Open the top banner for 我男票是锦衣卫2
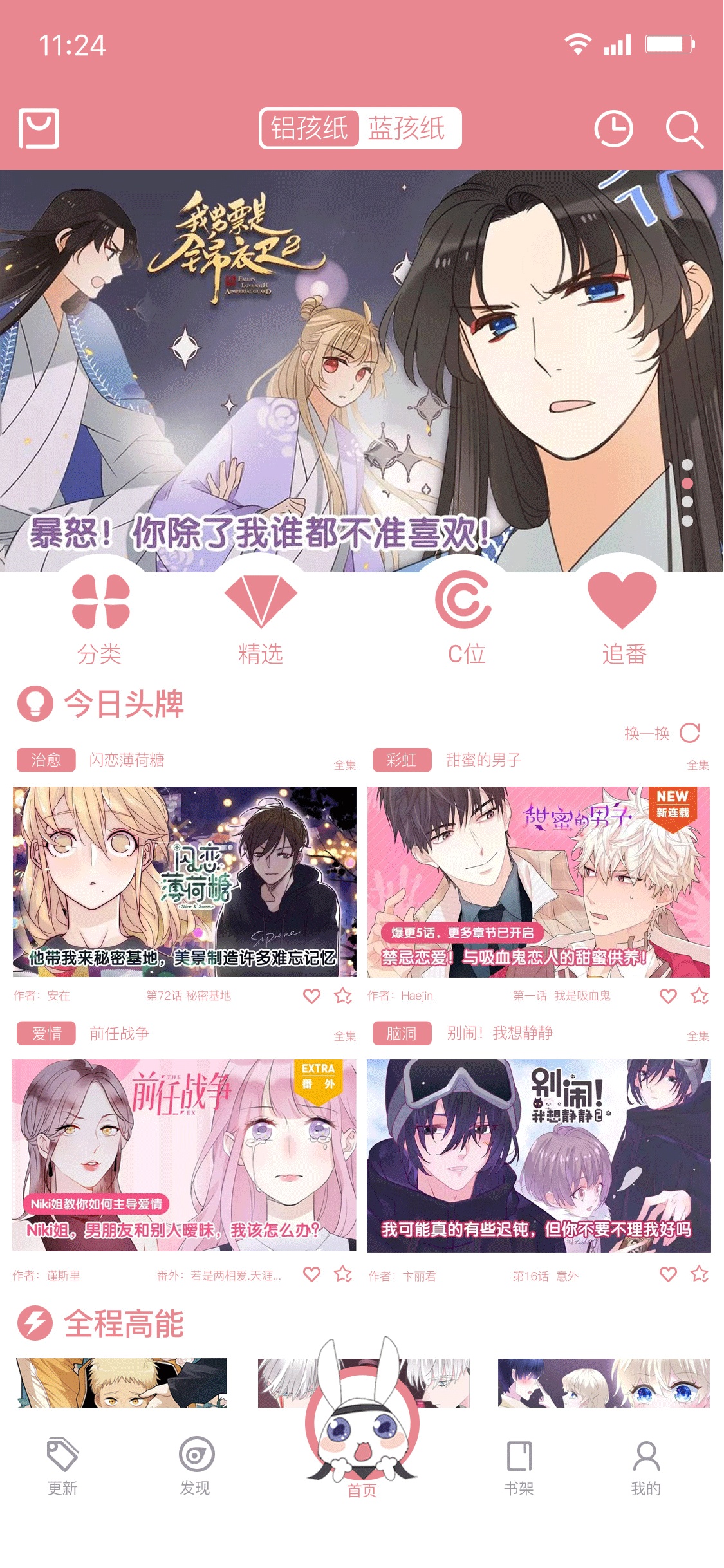 (360, 370)
